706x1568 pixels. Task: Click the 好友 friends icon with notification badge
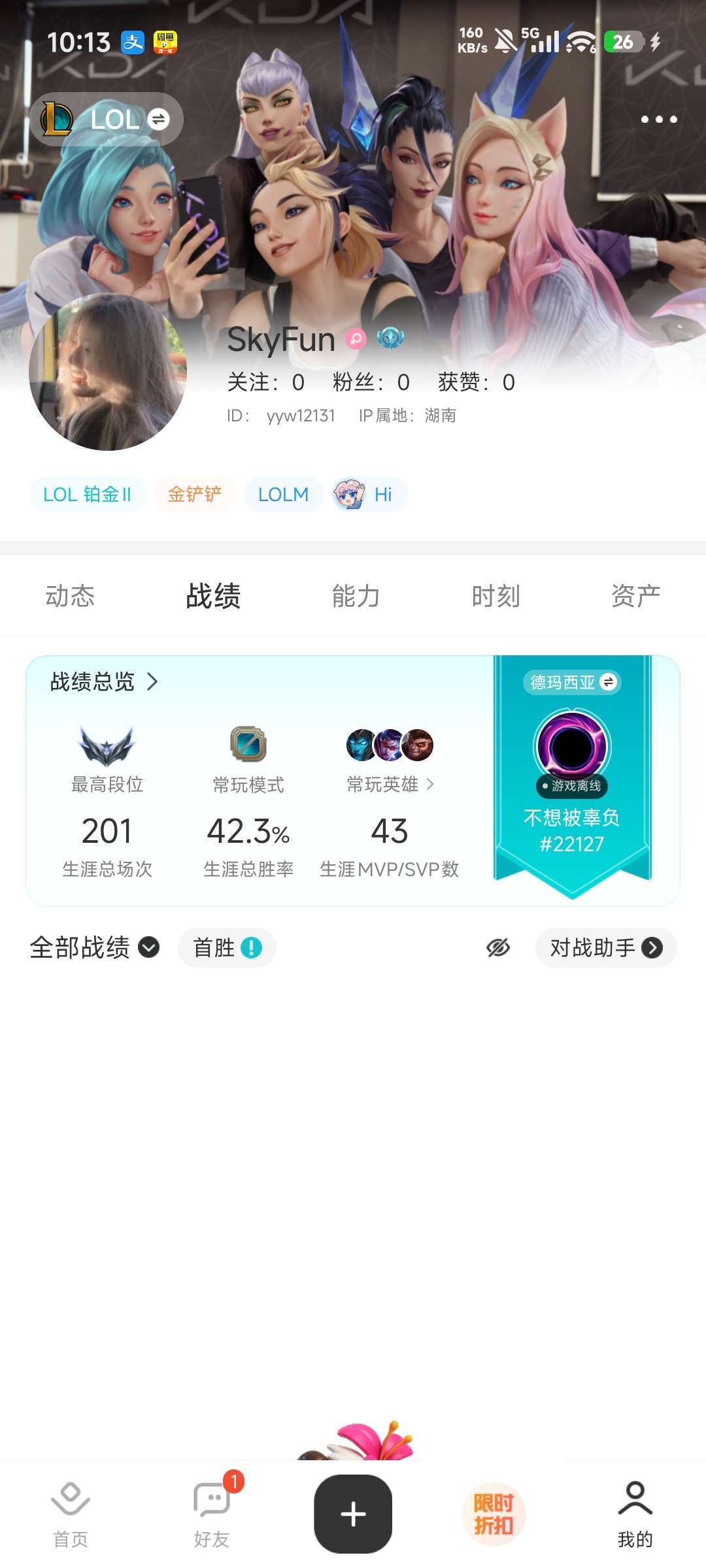click(212, 1497)
